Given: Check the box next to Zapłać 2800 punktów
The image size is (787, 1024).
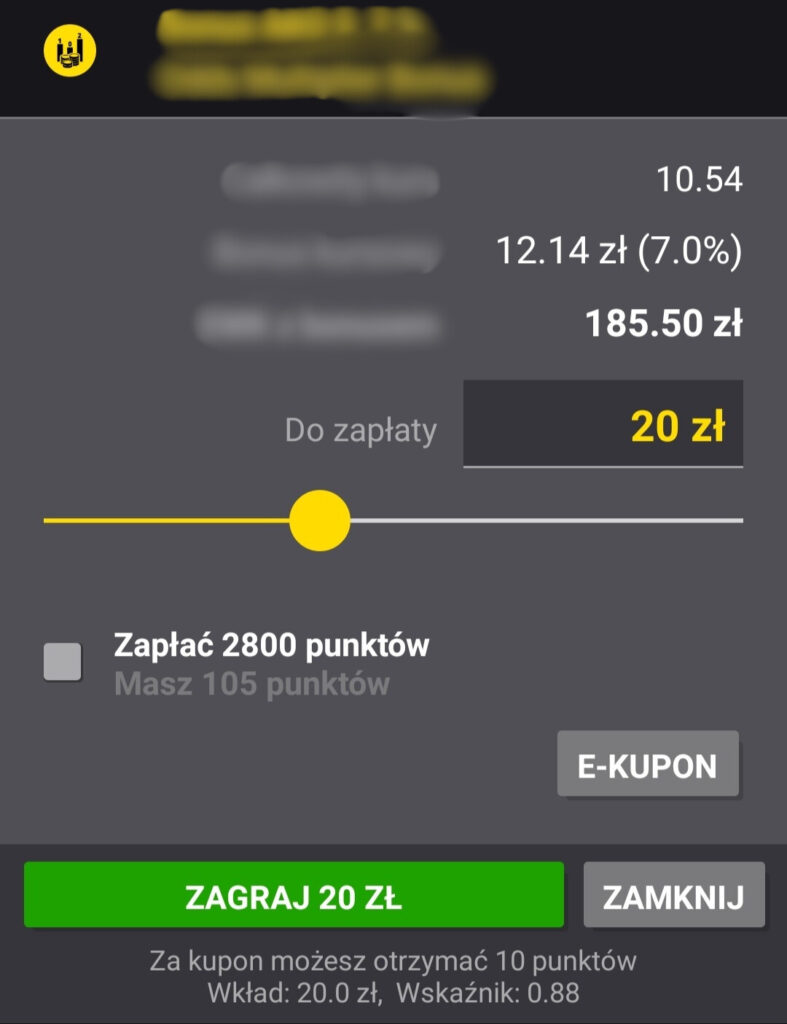Looking at the screenshot, I should (62, 660).
